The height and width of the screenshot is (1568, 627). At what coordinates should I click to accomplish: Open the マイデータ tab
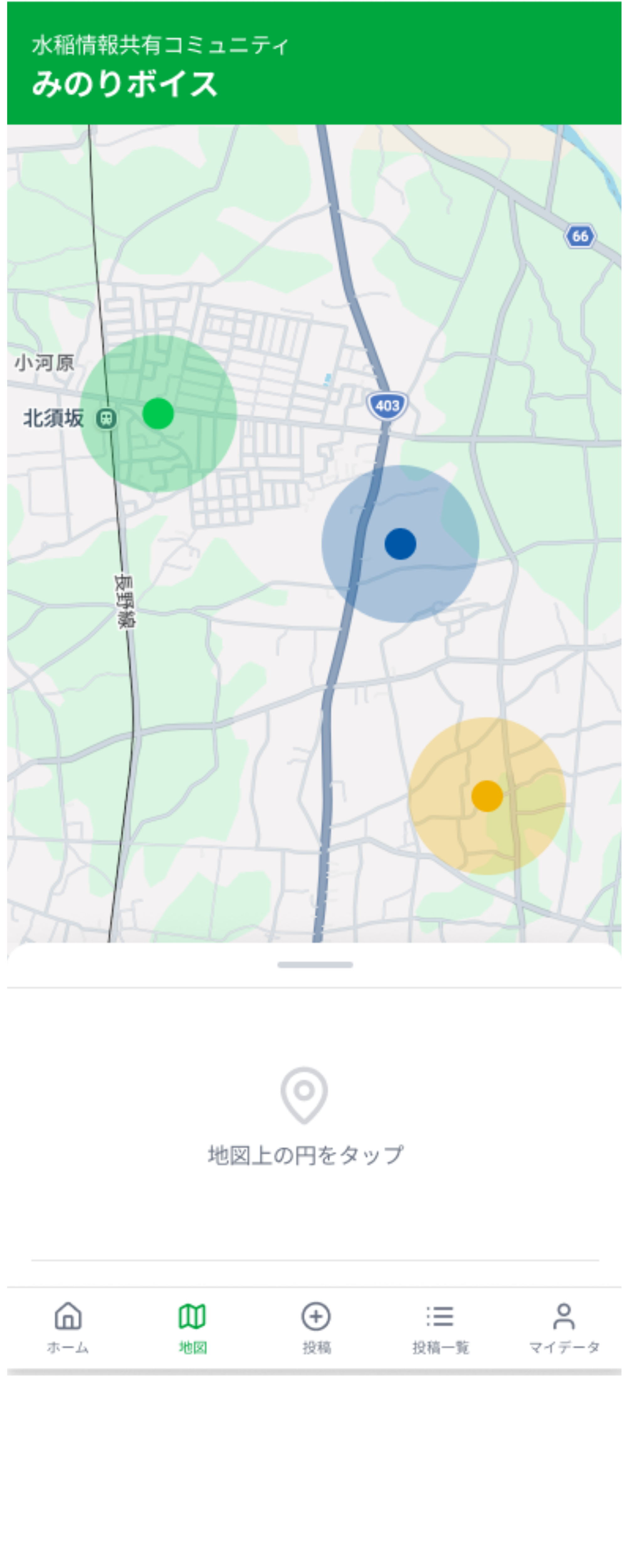click(x=564, y=1327)
